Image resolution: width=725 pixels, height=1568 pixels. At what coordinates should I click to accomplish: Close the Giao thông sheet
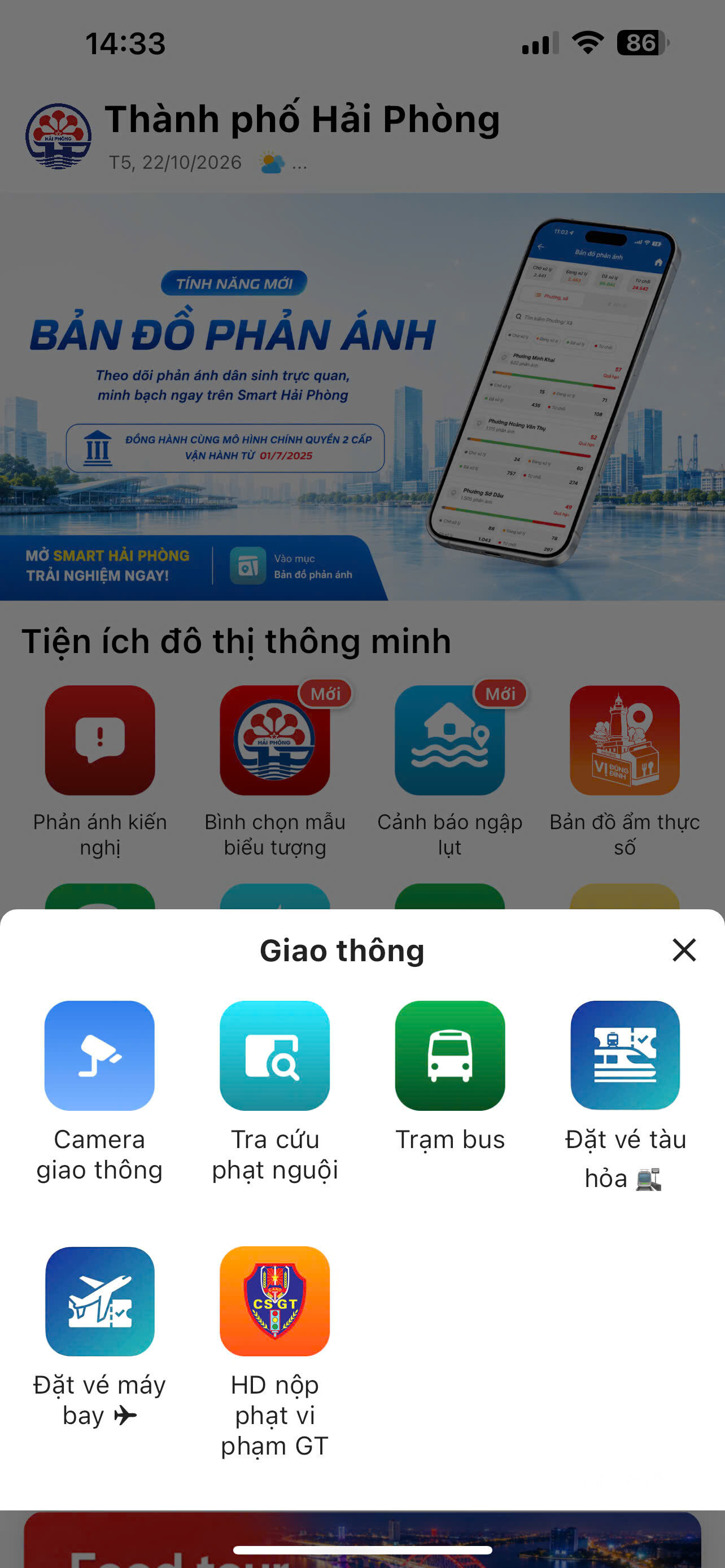pos(684,949)
